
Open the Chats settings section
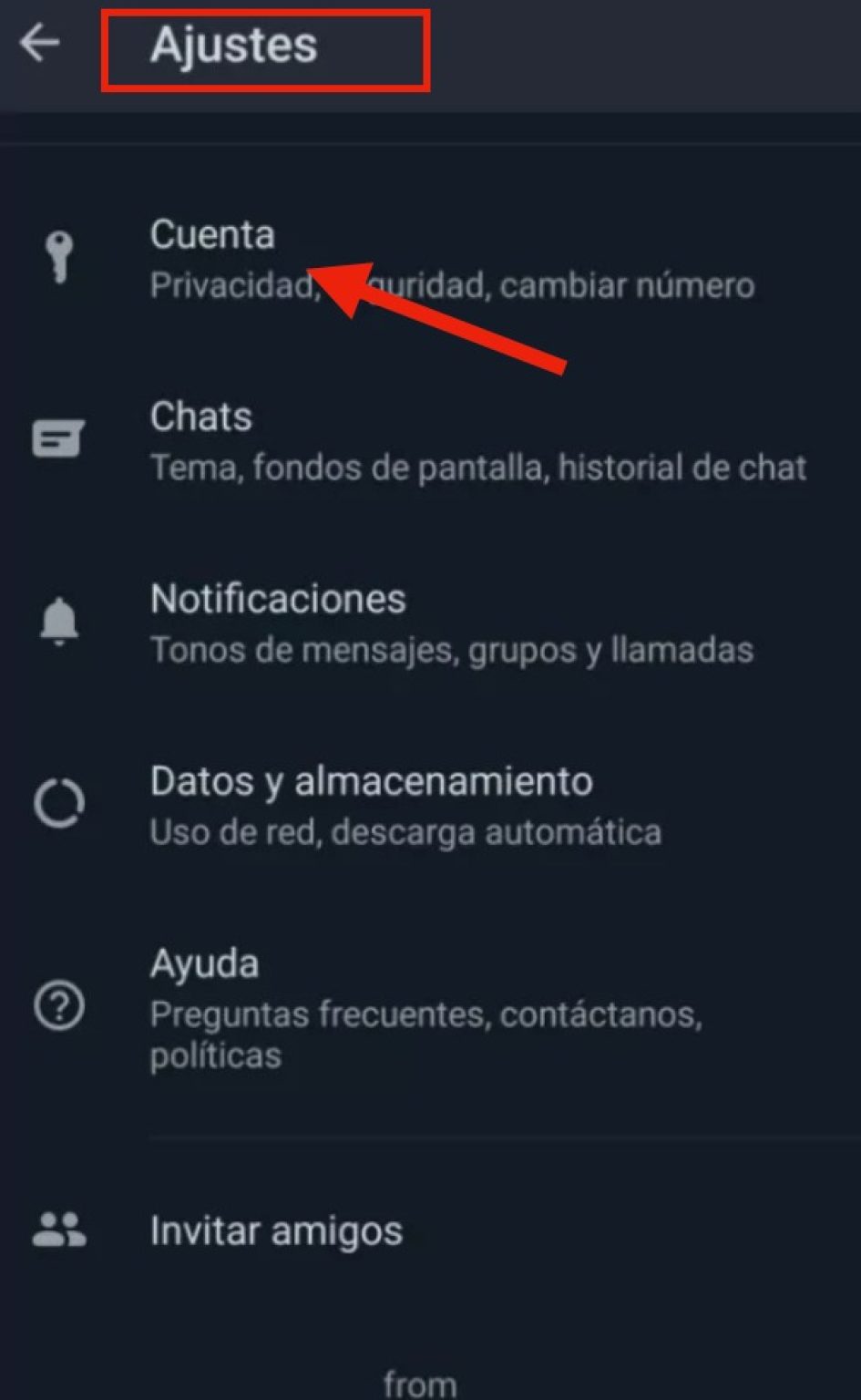[201, 418]
